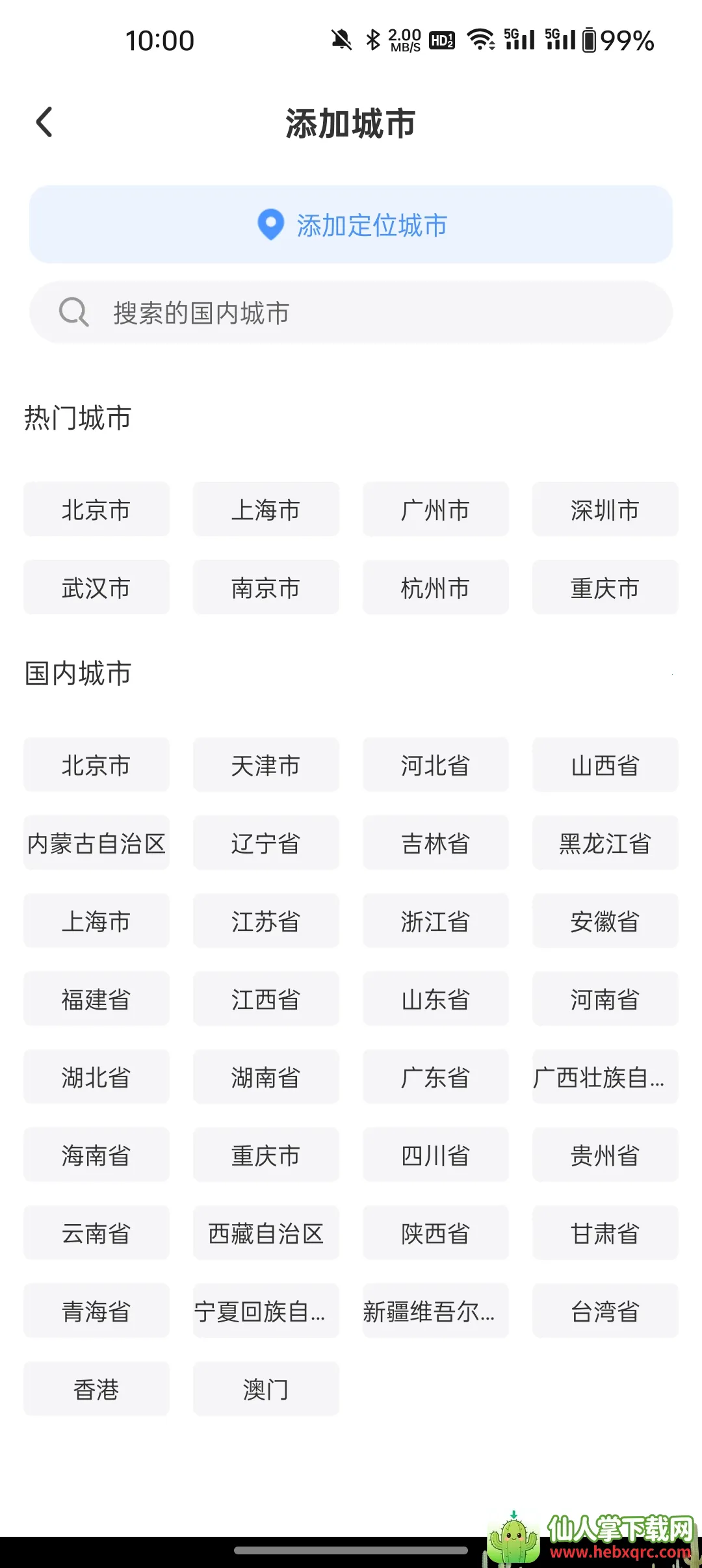Viewport: 702px width, 1568px height.
Task: Go back from the 添加城市 page
Action: [x=44, y=122]
